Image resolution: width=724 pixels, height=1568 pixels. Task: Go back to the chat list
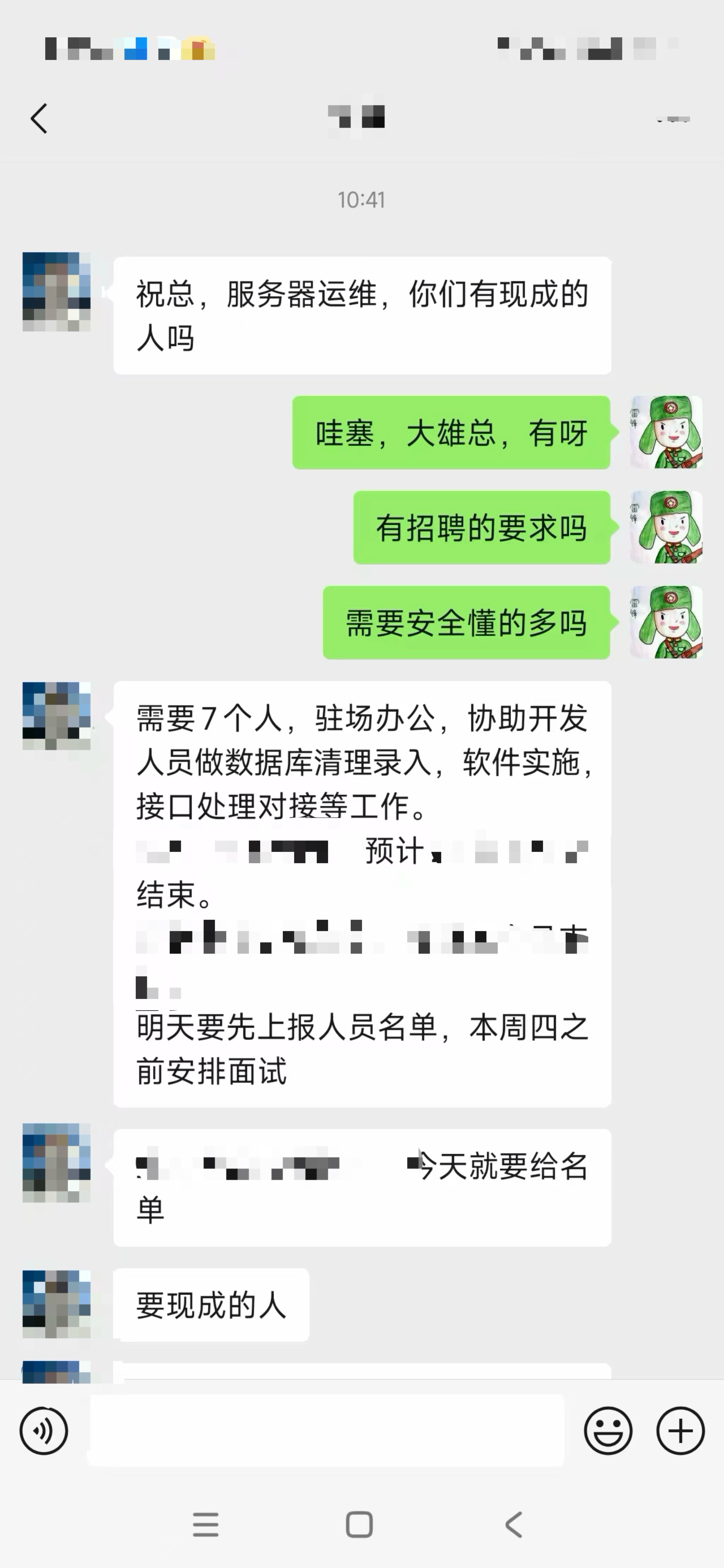tap(39, 118)
